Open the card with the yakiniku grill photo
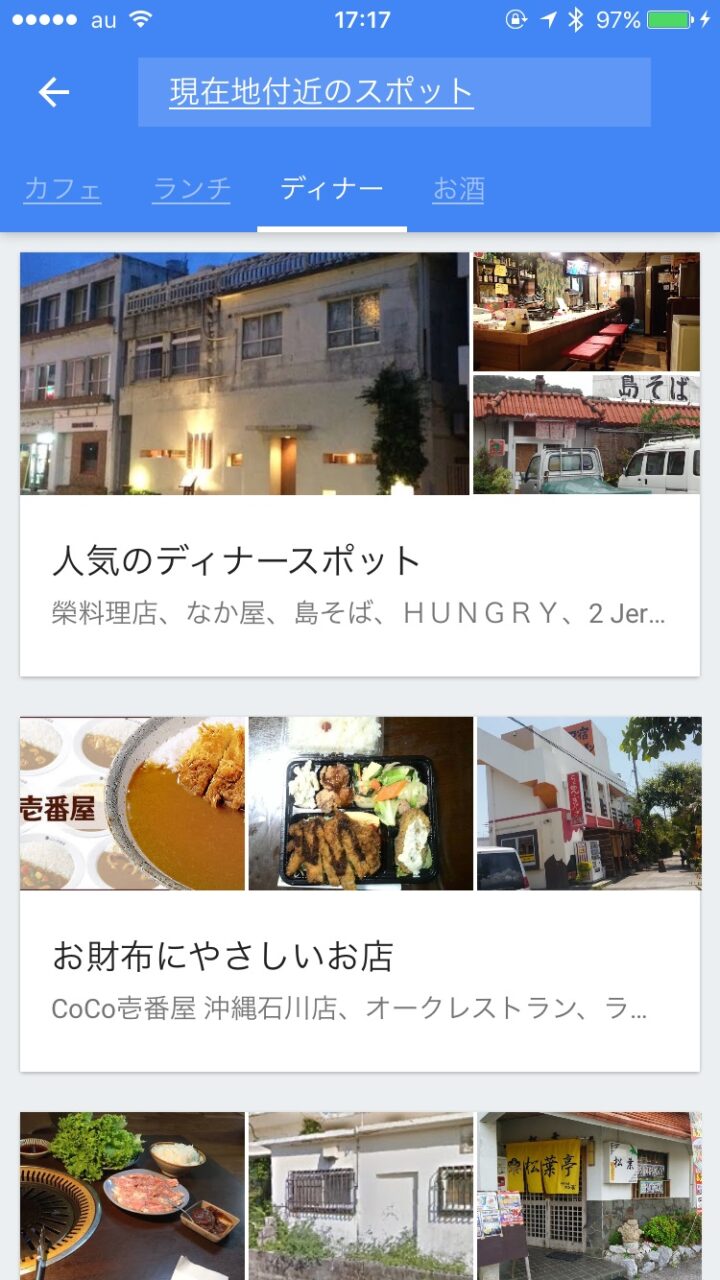The height and width of the screenshot is (1280, 720). coord(132,1195)
